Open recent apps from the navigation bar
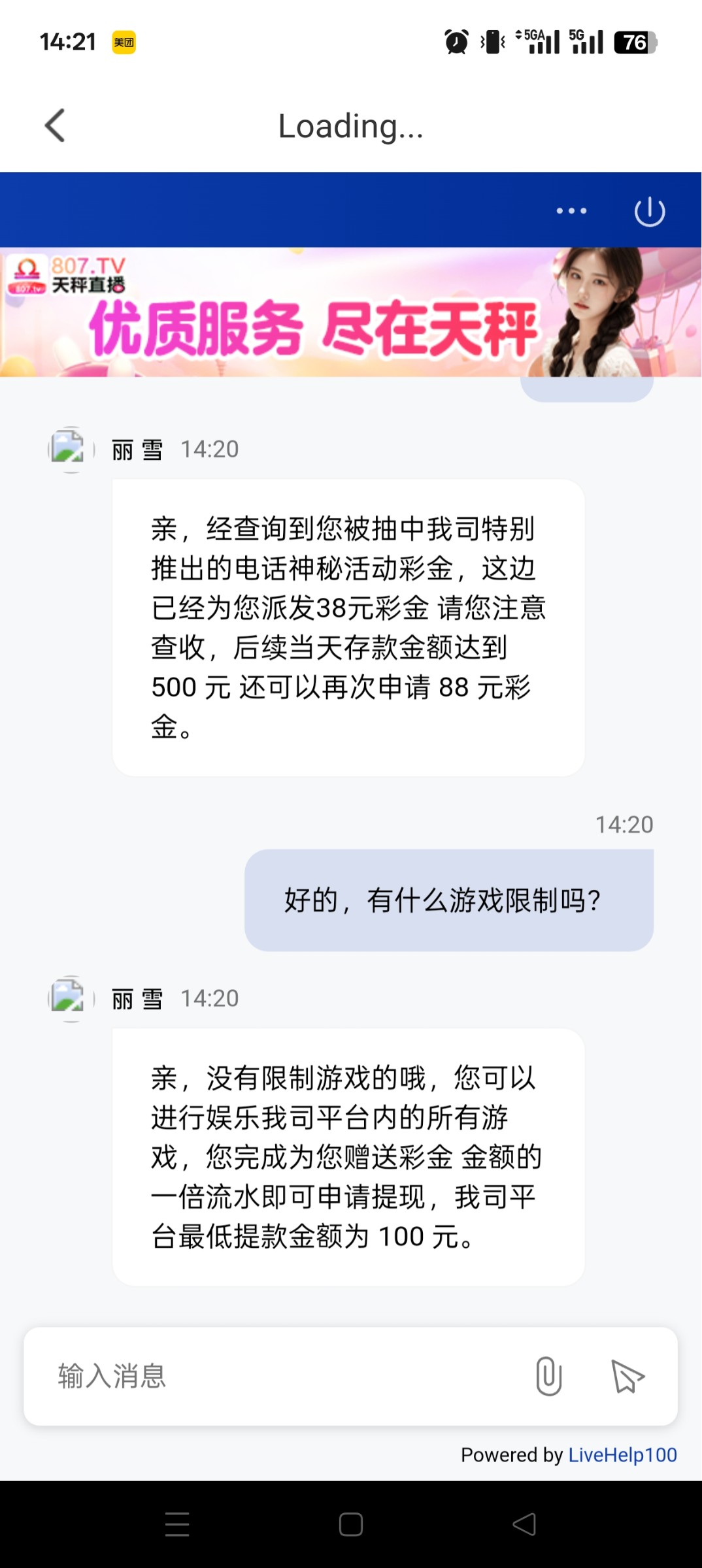The image size is (702, 1568). 177,1524
